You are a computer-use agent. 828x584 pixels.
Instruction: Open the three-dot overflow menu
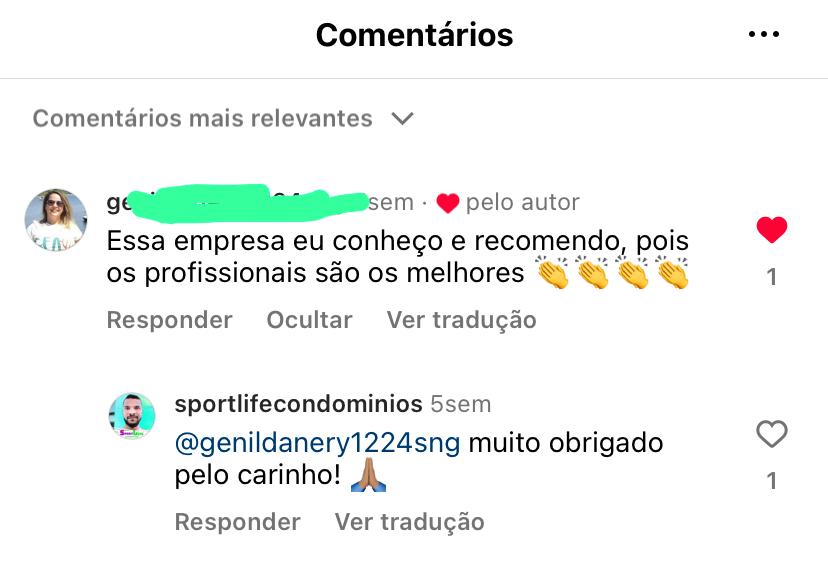coord(763,35)
